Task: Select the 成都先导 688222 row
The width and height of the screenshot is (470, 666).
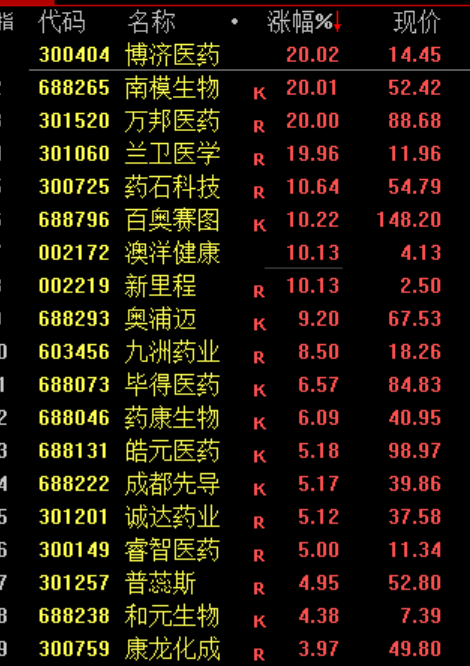Action: pyautogui.click(x=235, y=484)
